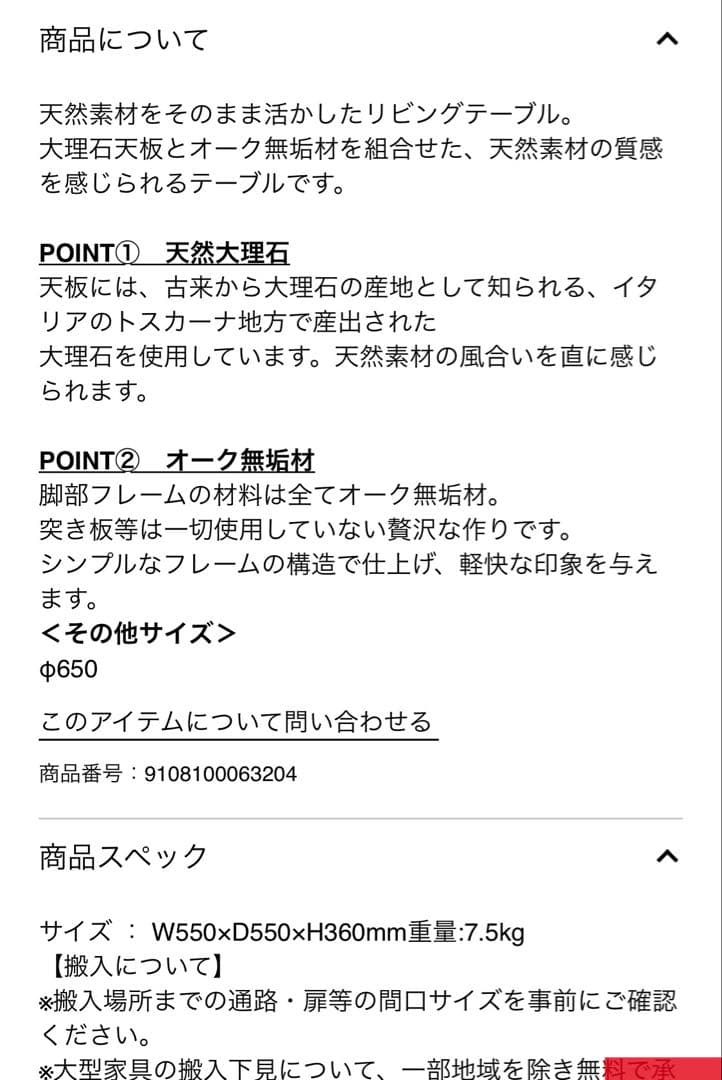
Task: Collapse the 商品について section
Action: click(x=666, y=40)
